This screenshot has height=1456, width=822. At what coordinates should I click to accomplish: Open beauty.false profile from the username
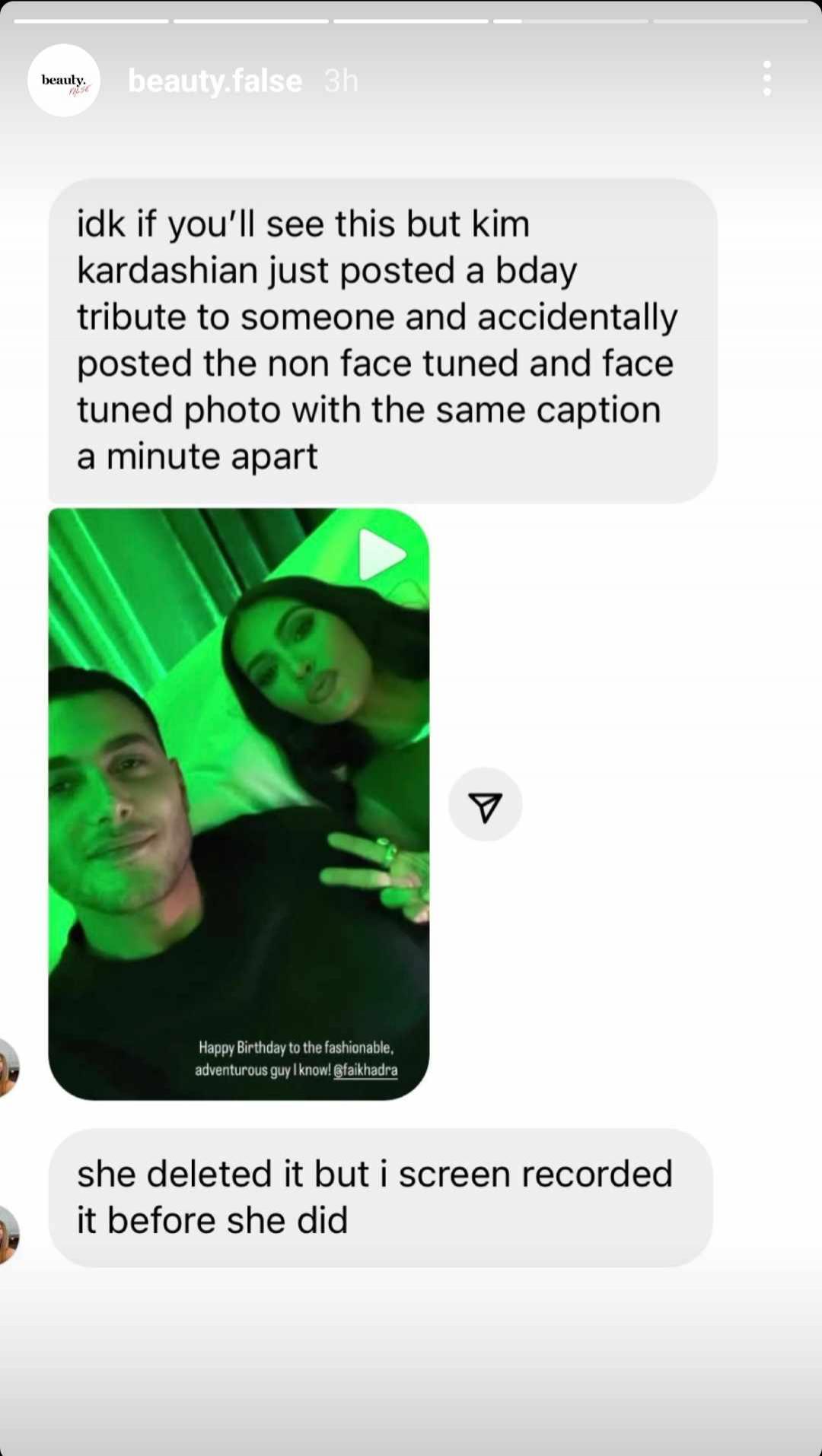(x=215, y=81)
